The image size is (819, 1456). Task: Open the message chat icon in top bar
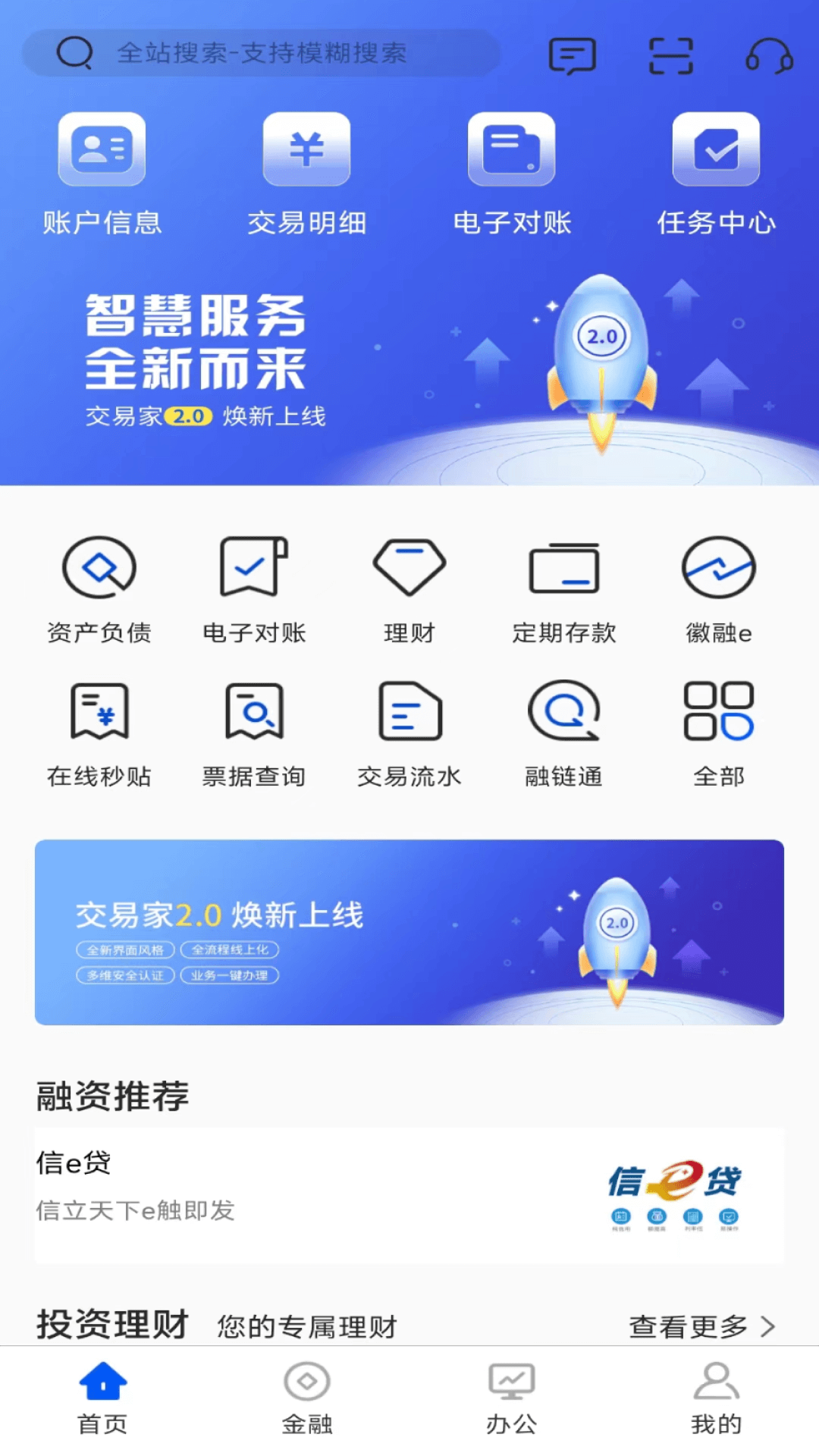(x=573, y=55)
